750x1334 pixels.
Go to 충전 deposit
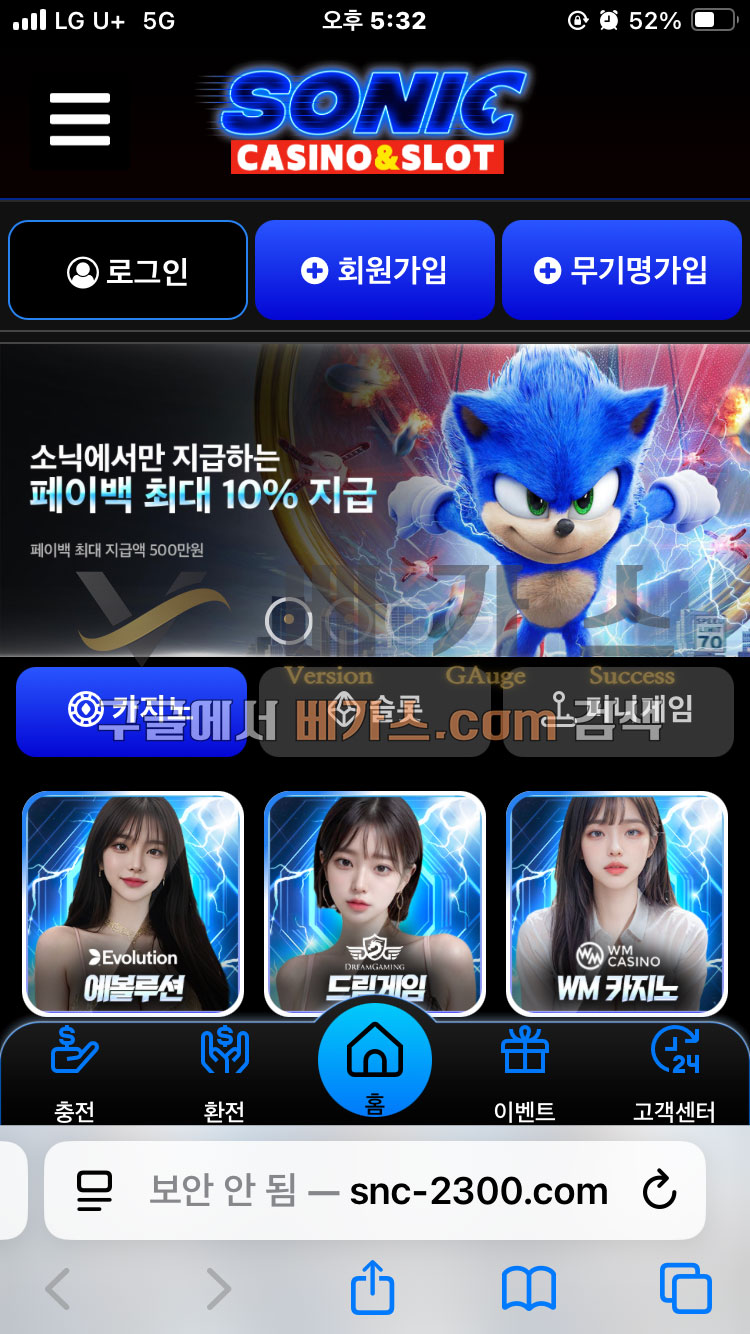75,1072
